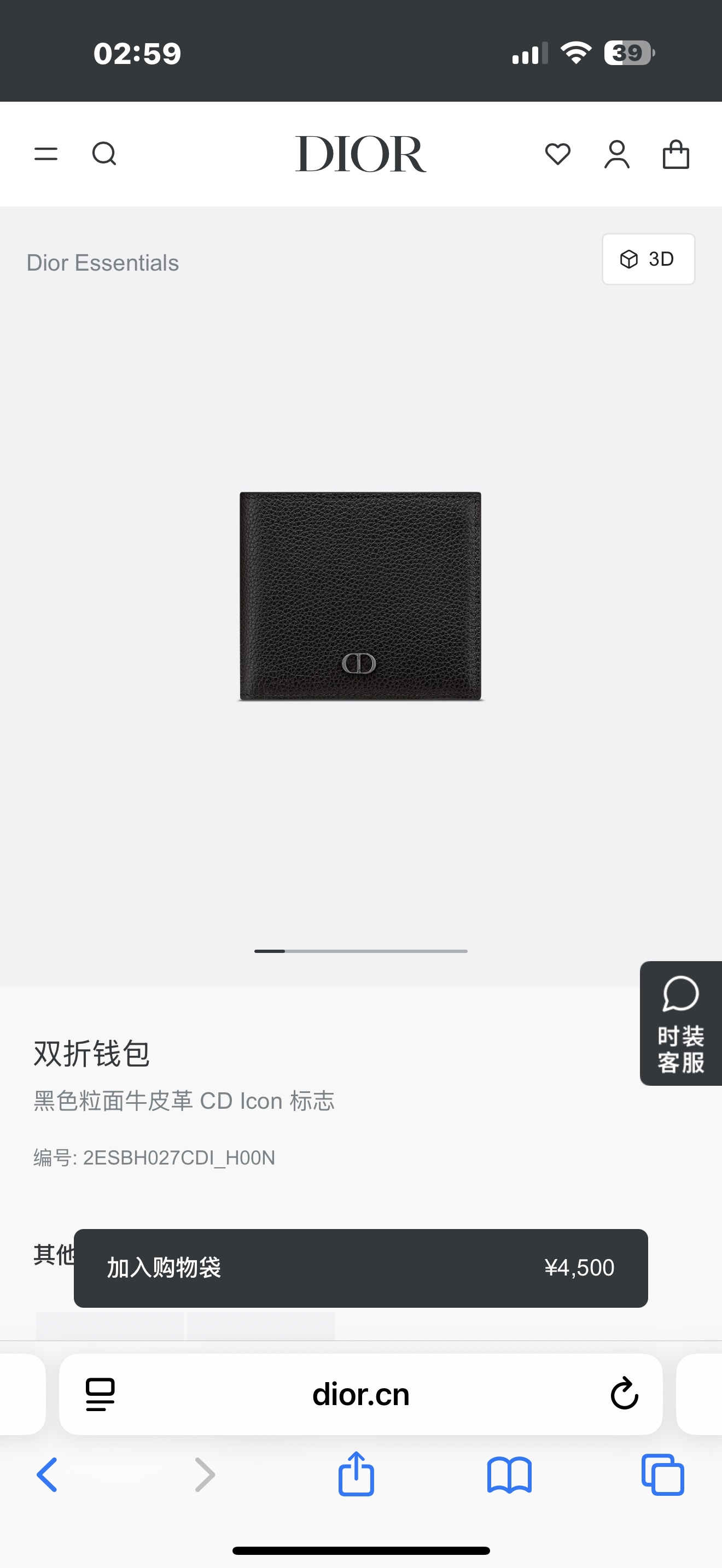The width and height of the screenshot is (722, 1568).
Task: View the wallet in 3D
Action: (648, 259)
